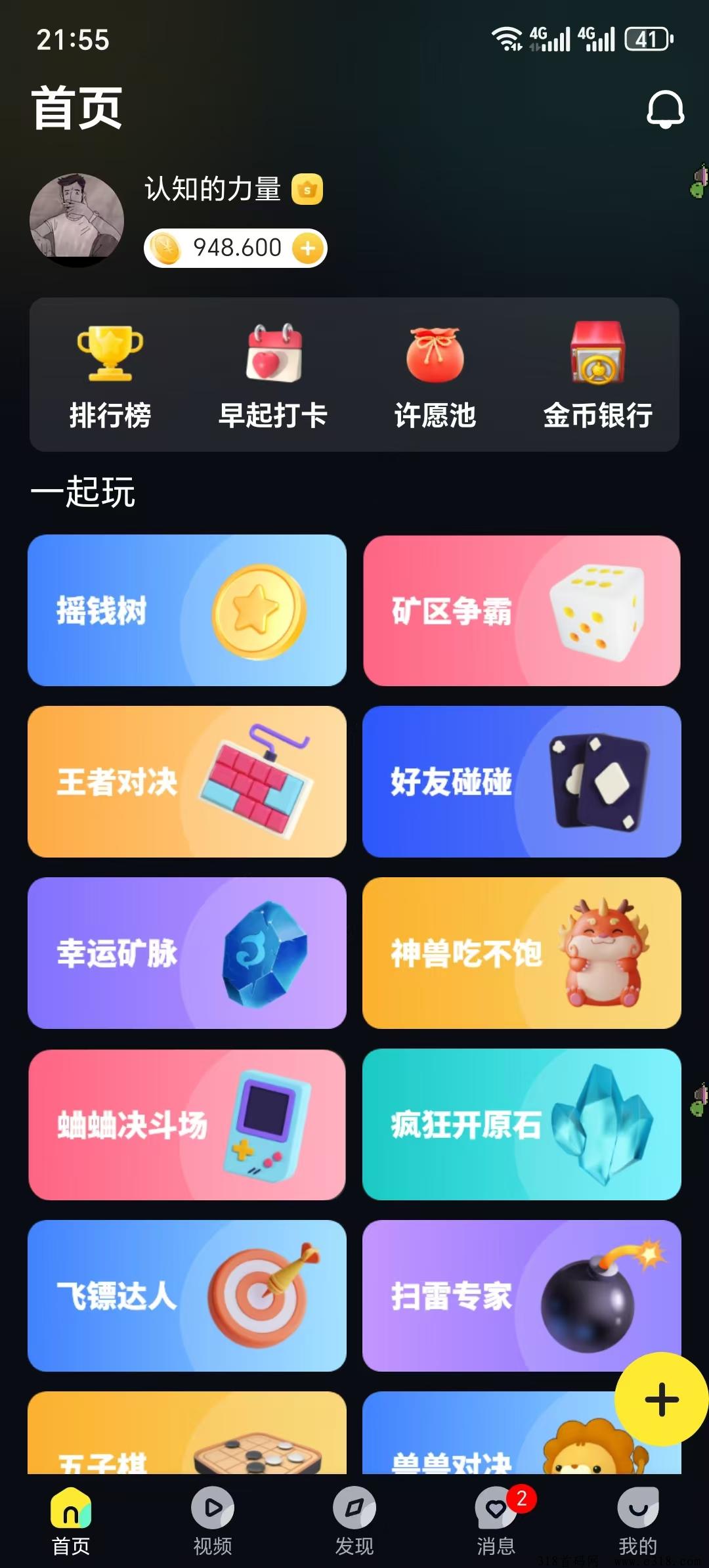Enter the 疯狂开原石 game
Viewport: 709px width, 1568px height.
521,1125
